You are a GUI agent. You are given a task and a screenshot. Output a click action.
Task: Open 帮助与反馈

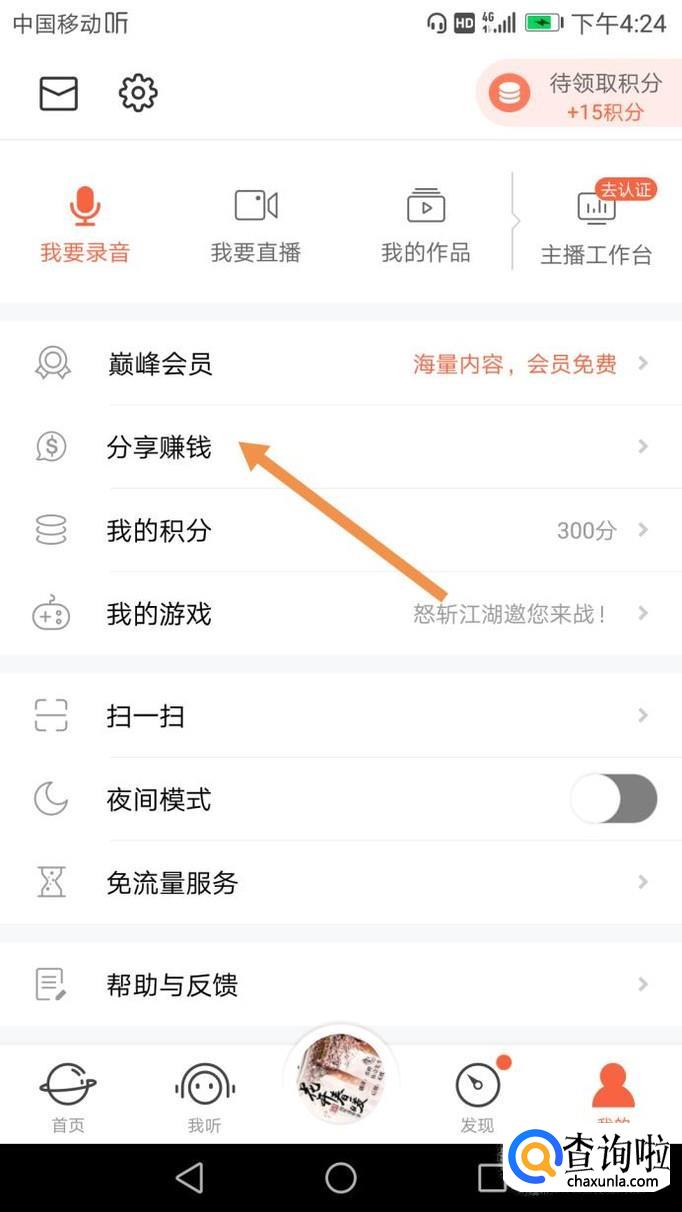(340, 985)
